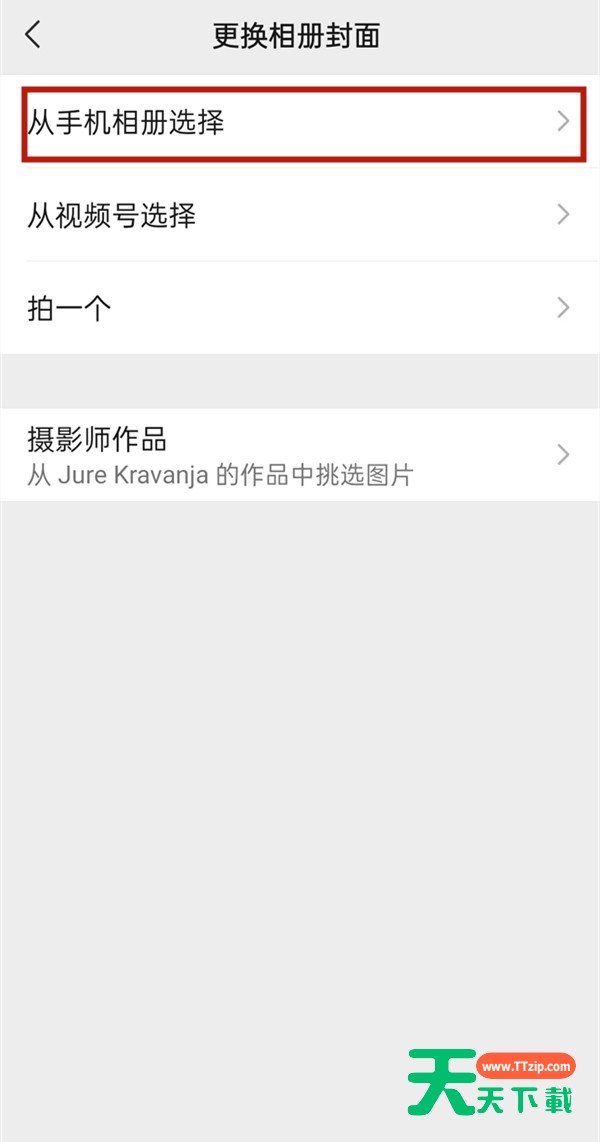Open 摄影师作品 picture selection

[x=300, y=455]
